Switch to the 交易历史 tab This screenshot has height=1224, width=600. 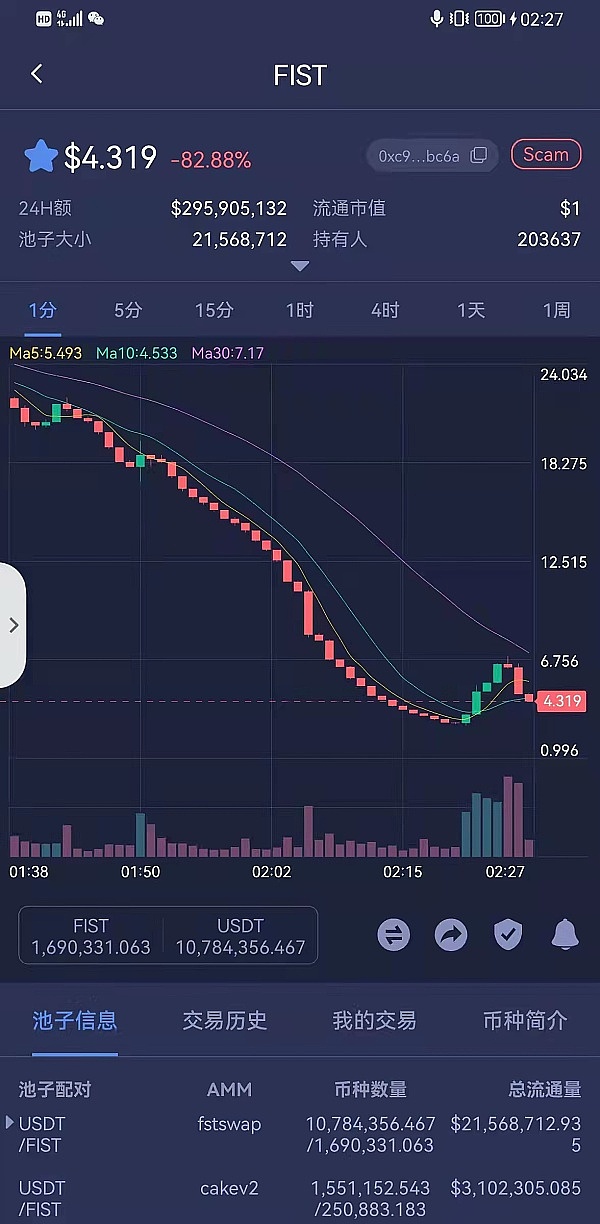click(x=225, y=1020)
